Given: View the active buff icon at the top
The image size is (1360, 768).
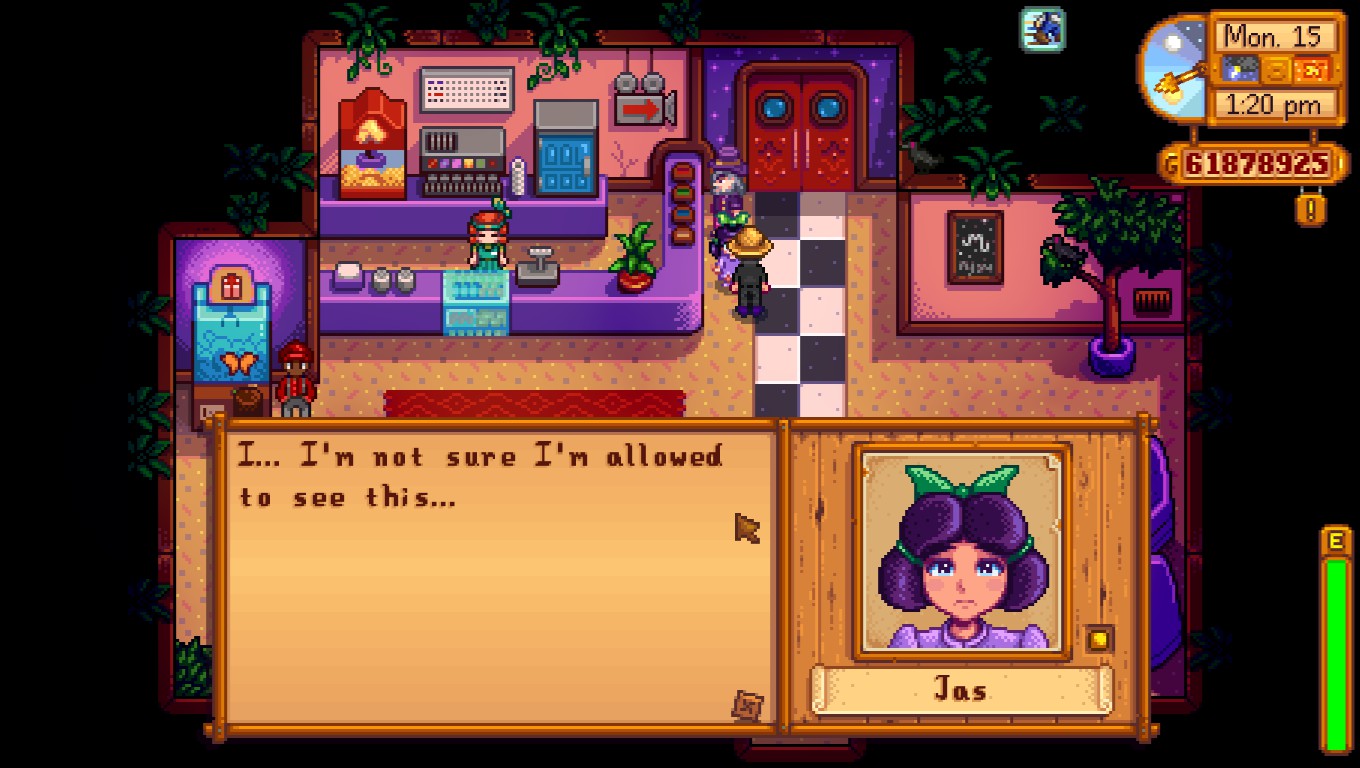Looking at the screenshot, I should tap(1042, 28).
